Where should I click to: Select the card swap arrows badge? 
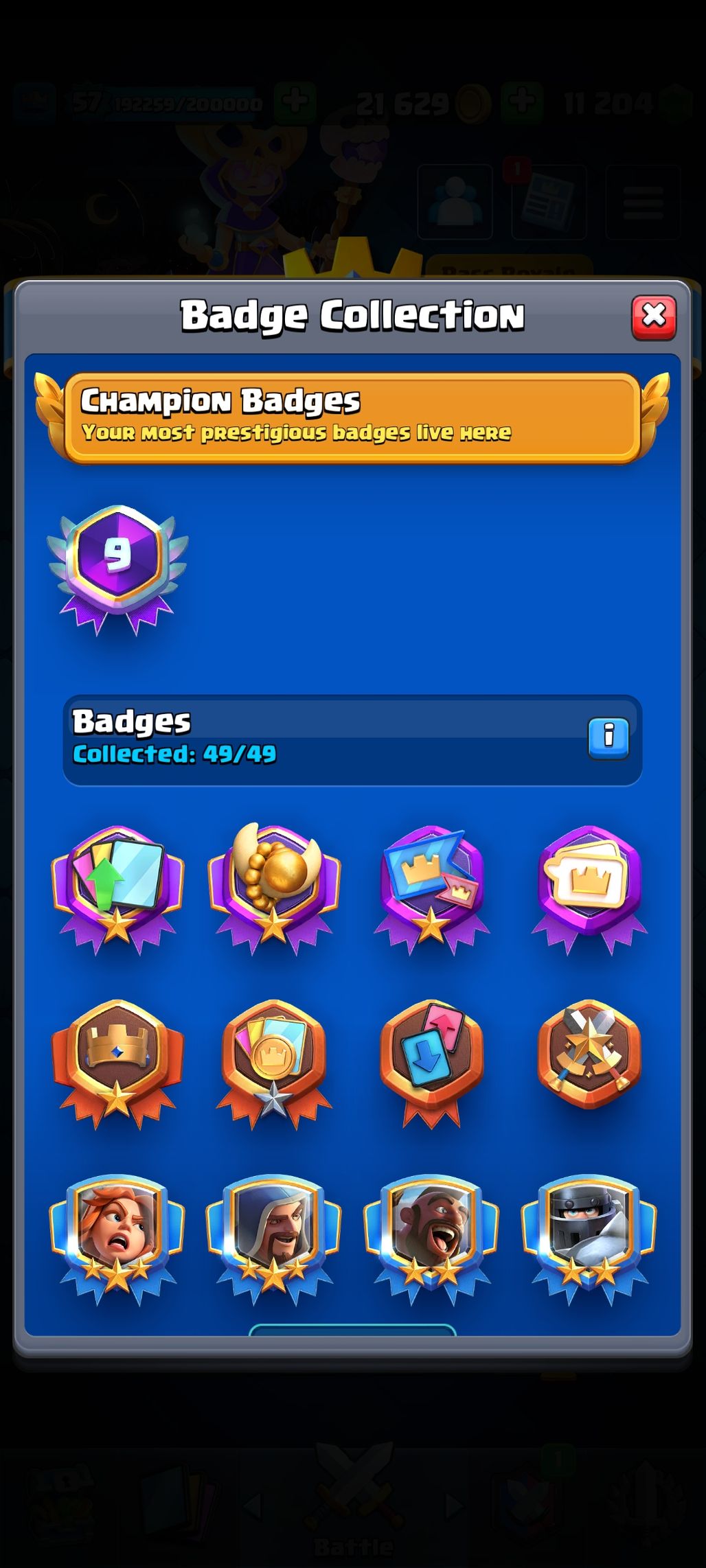(x=431, y=1061)
